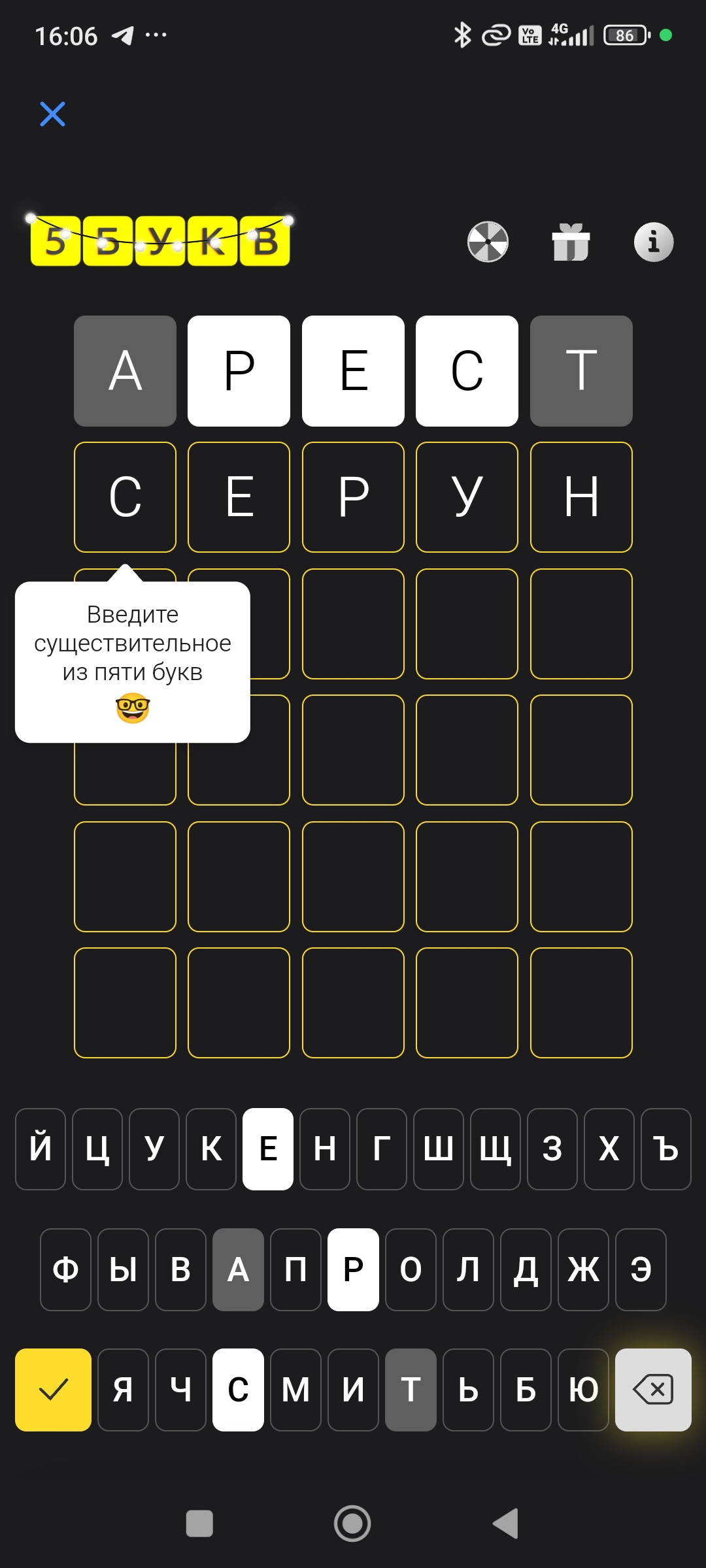Open the info icon
The height and width of the screenshot is (1568, 706).
click(654, 242)
